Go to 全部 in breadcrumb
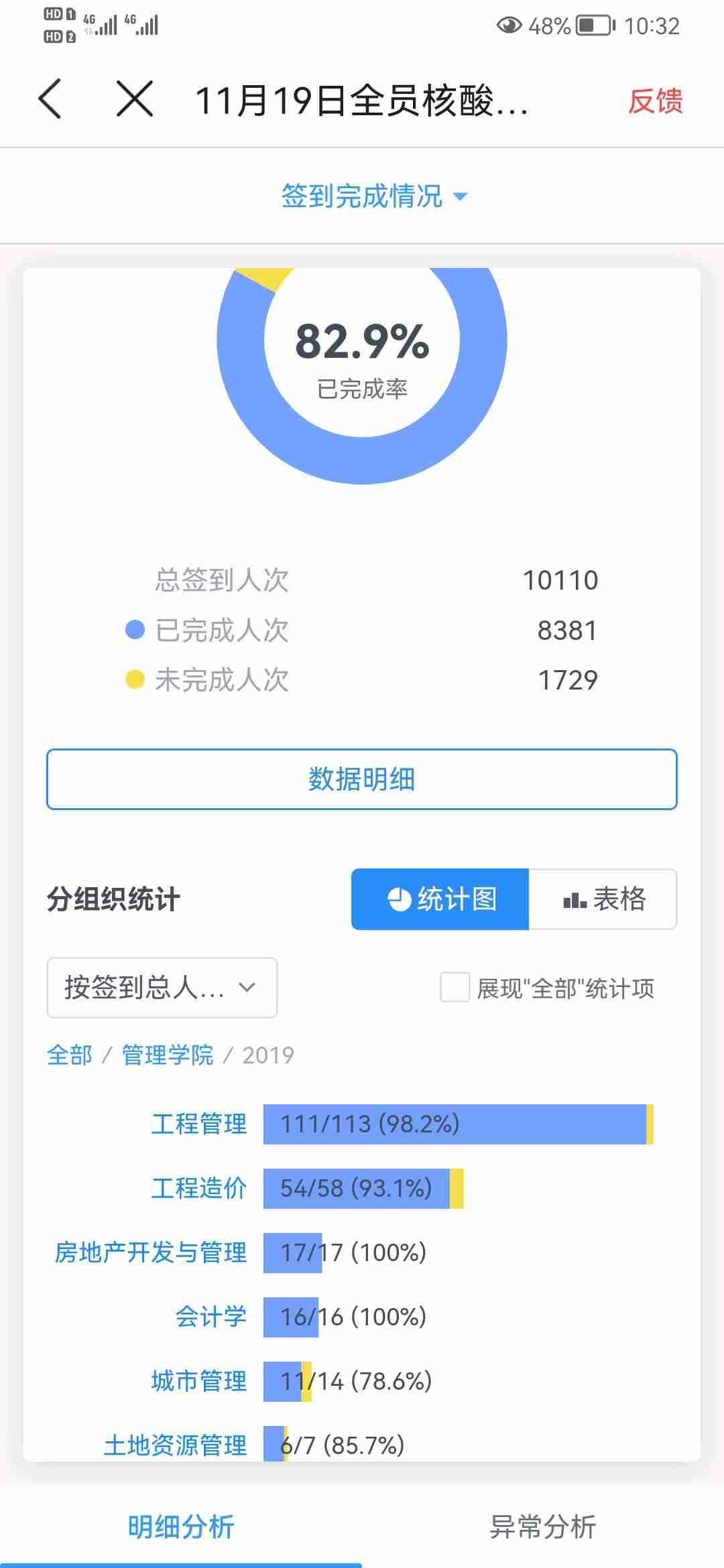 [70, 1055]
